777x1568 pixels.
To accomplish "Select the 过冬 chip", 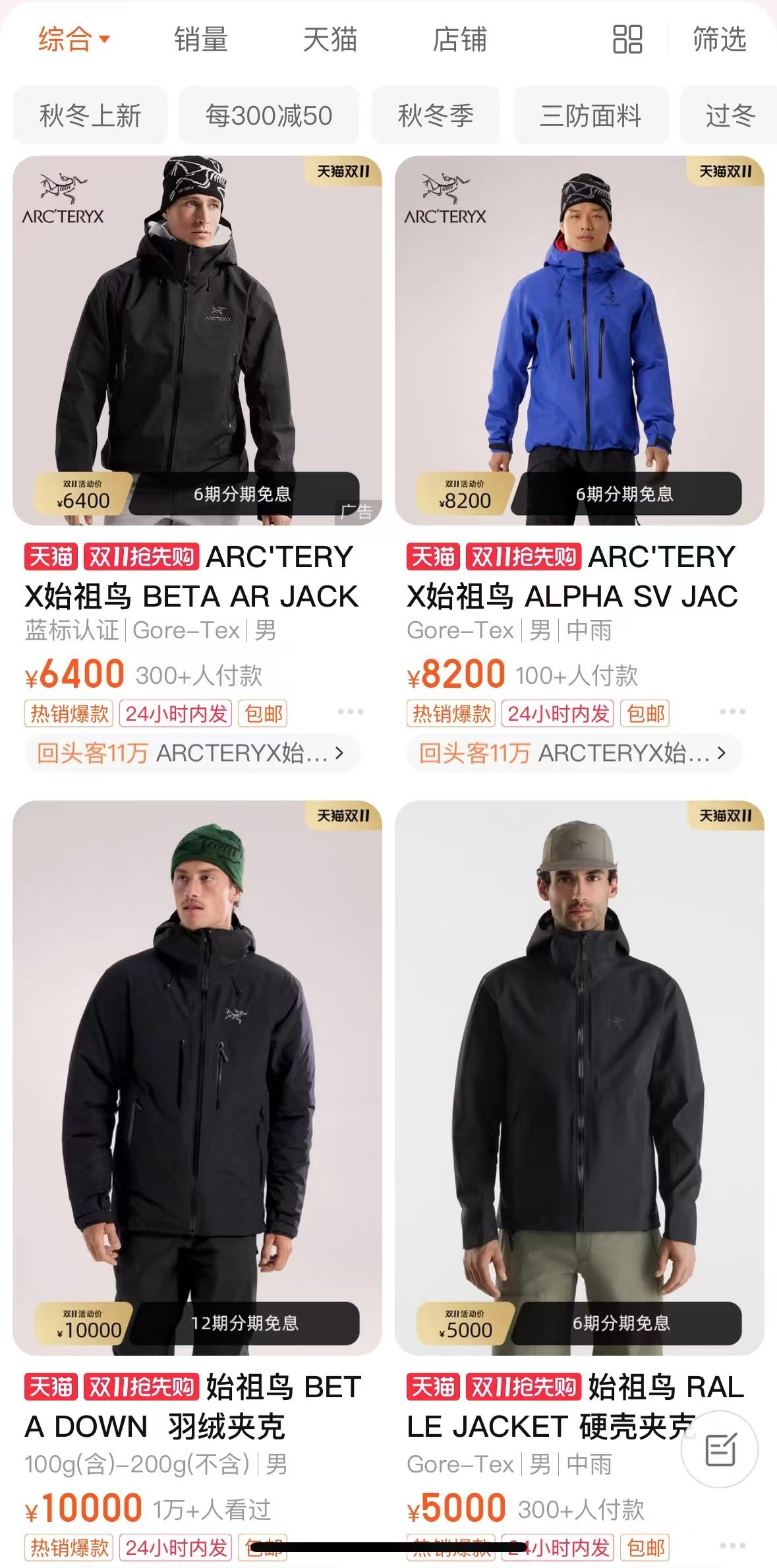I will pyautogui.click(x=730, y=116).
